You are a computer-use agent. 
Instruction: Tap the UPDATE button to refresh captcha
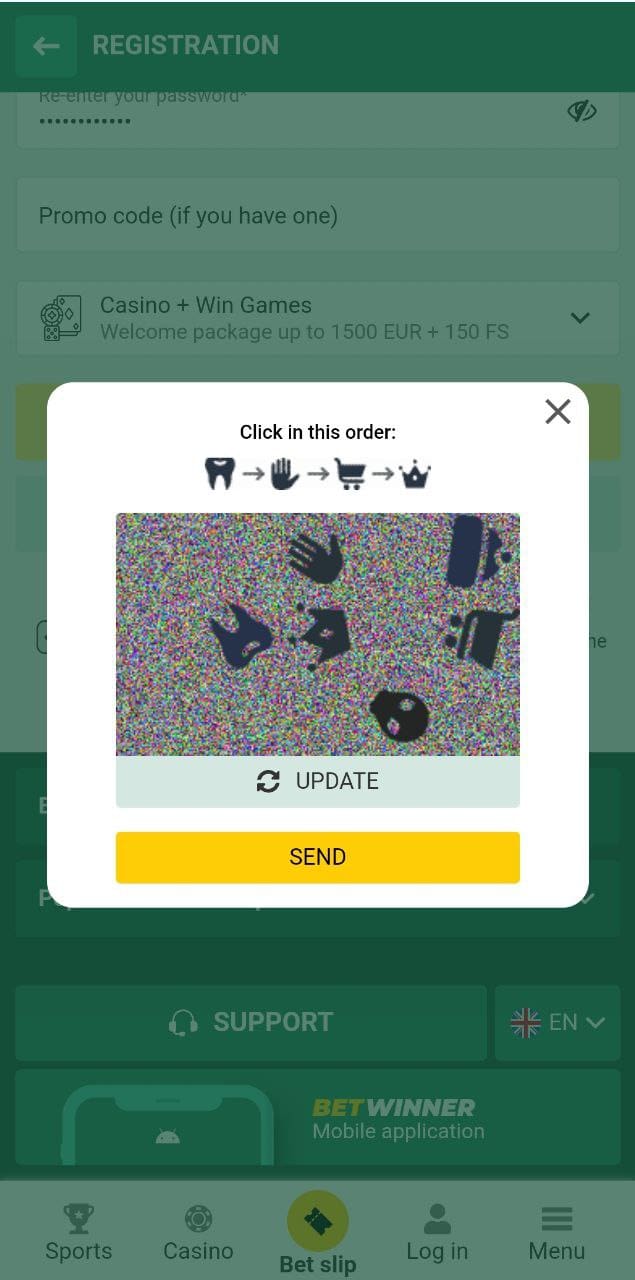[318, 781]
